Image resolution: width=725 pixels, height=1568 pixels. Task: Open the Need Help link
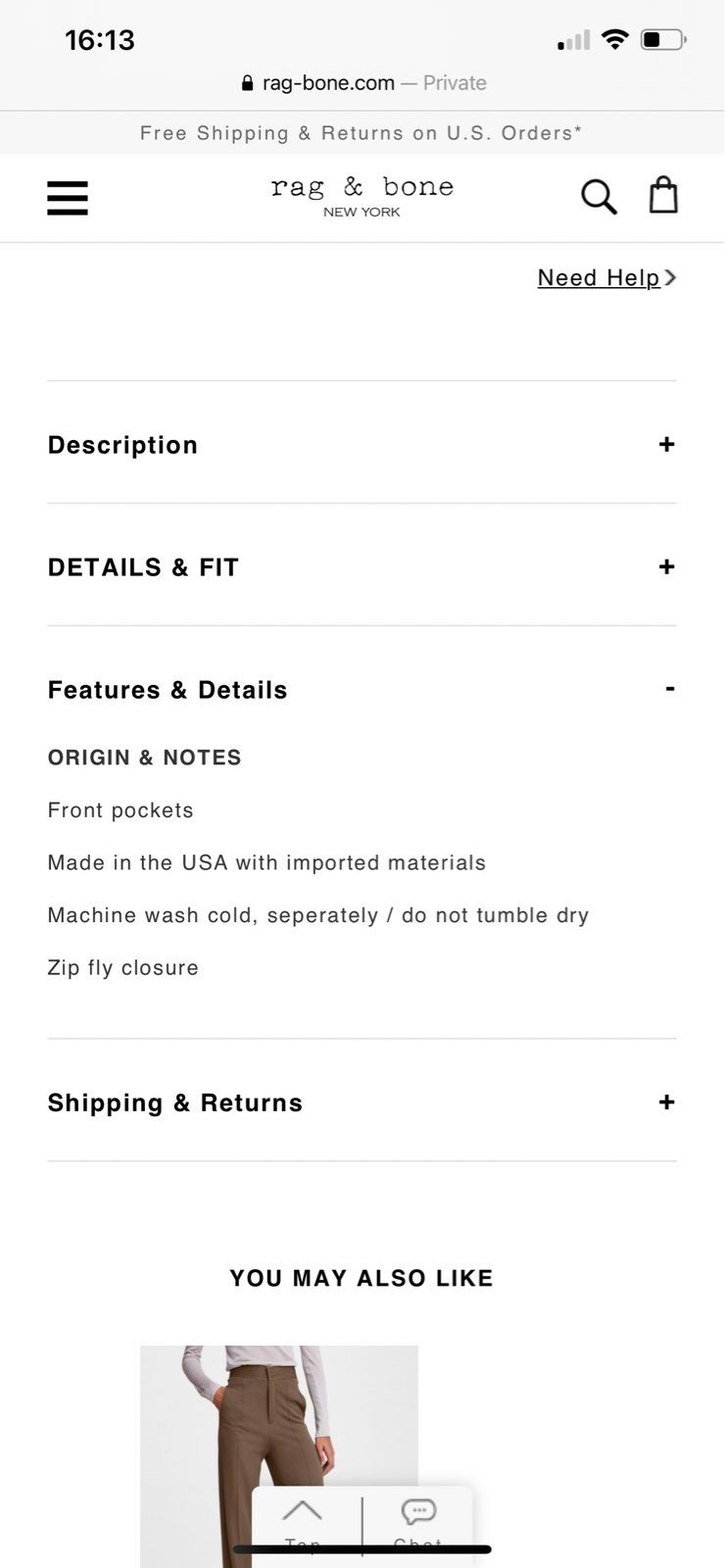[x=606, y=278]
